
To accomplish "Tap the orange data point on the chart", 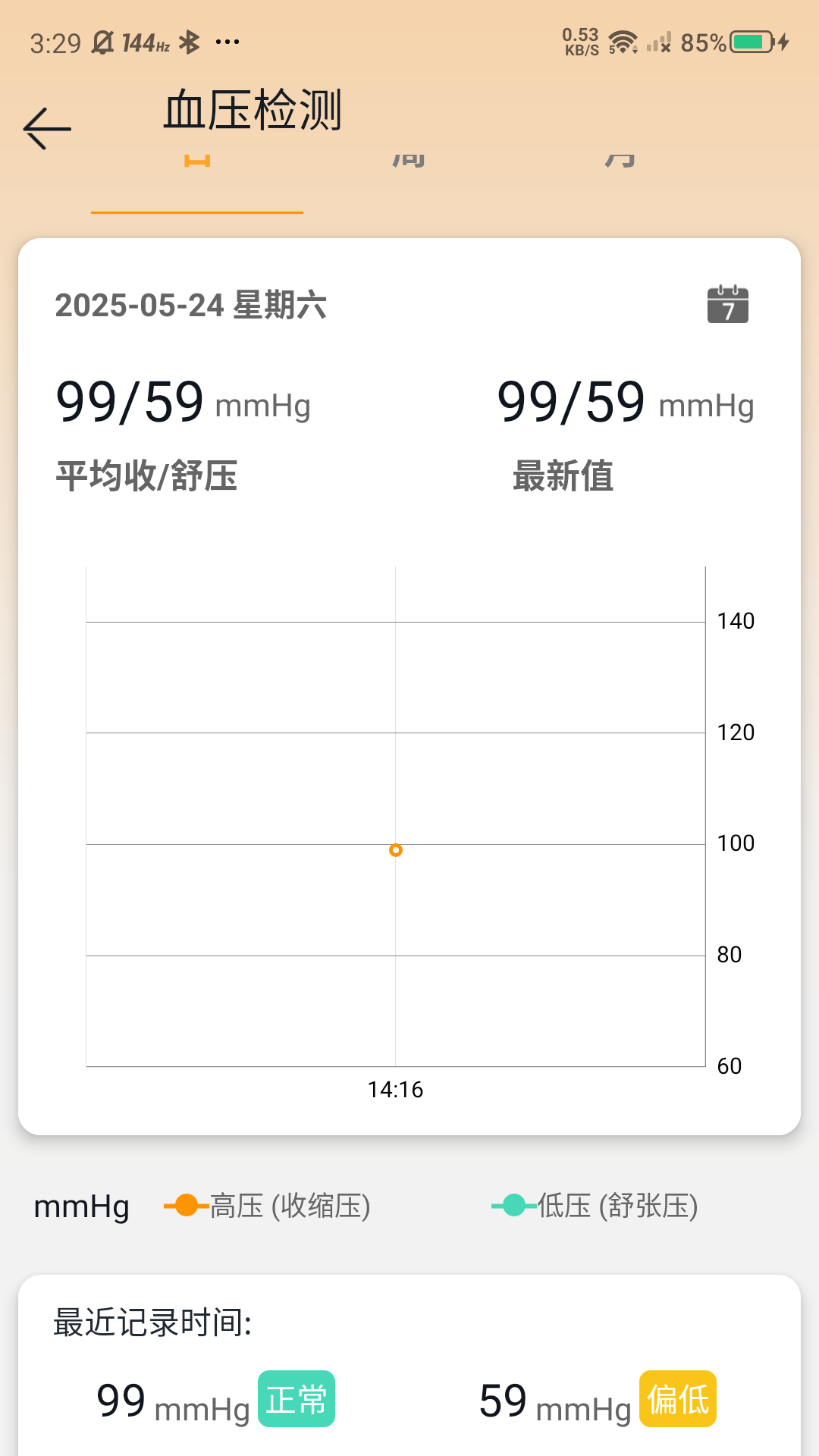I will click(x=396, y=851).
